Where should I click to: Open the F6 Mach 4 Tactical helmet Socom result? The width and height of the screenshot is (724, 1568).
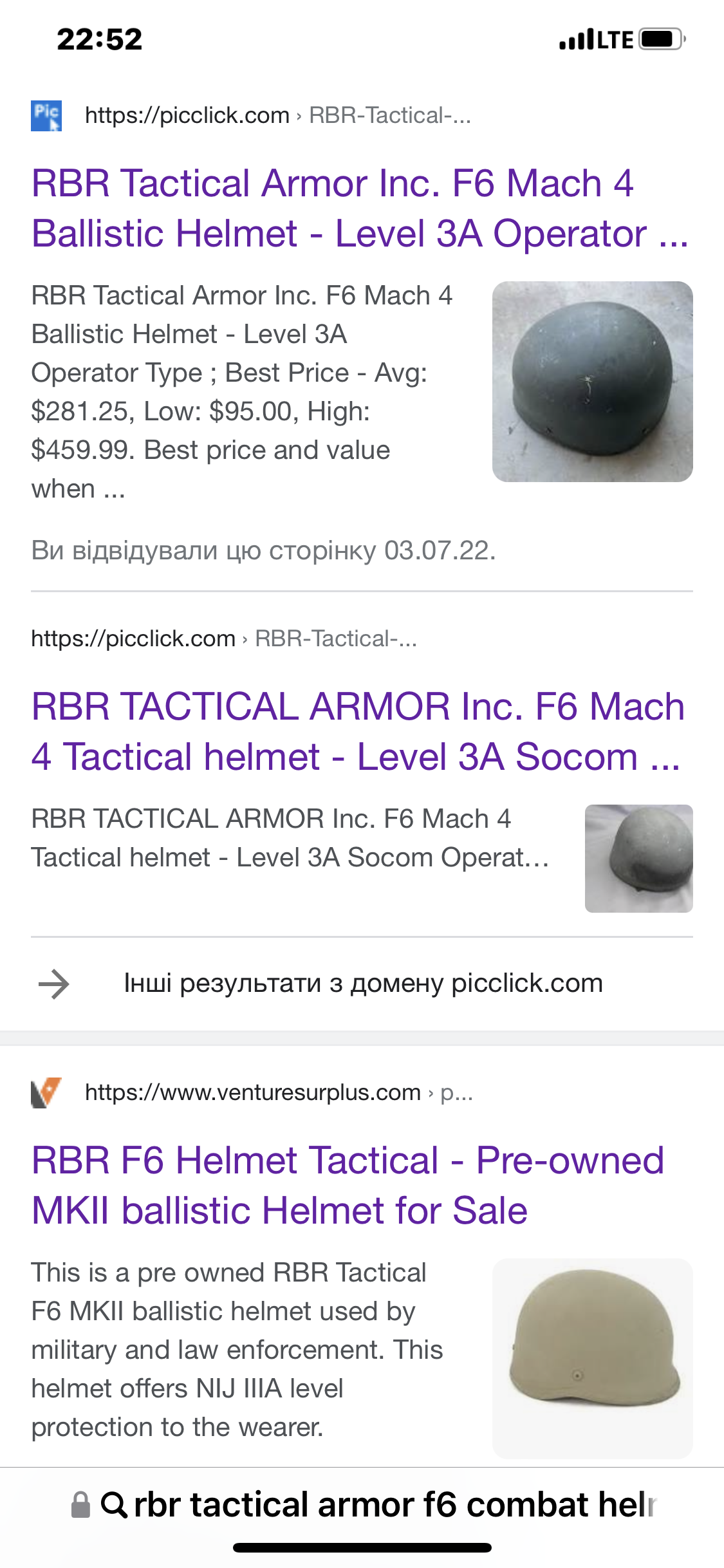pos(358,731)
